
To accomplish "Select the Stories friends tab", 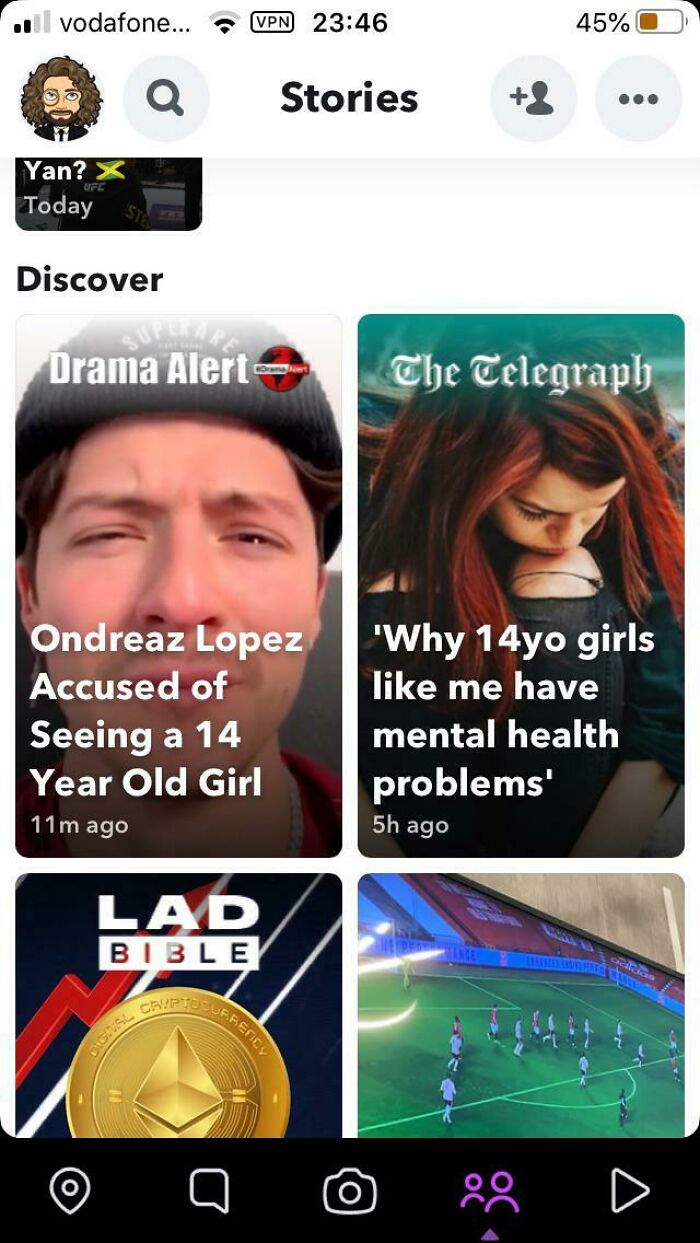I will coord(489,1191).
